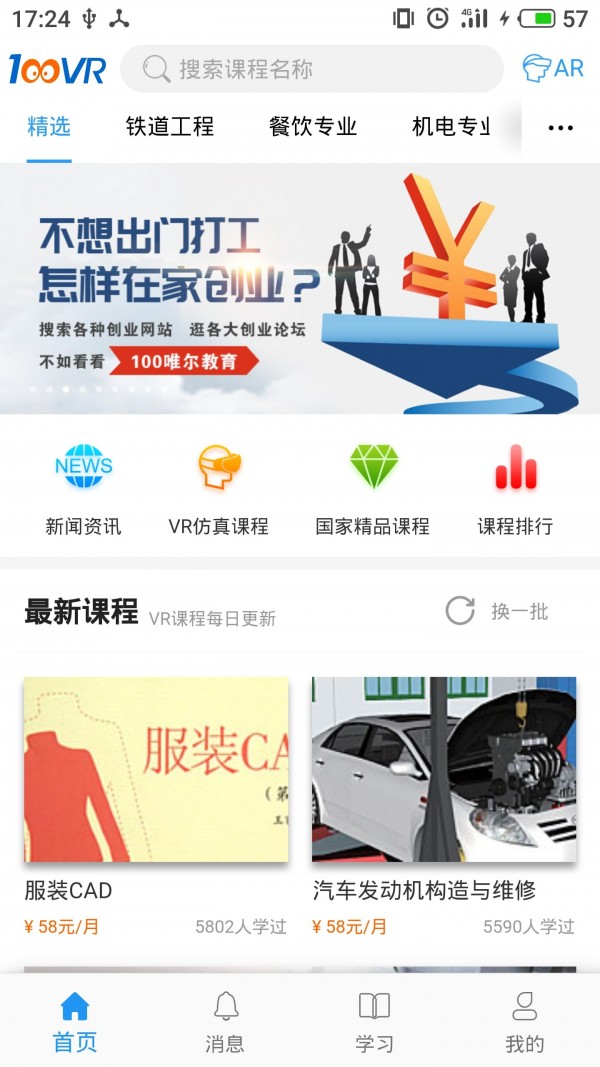Screen dimensions: 600x1067
Task: Select the 精选 featured tab
Action: (49, 127)
